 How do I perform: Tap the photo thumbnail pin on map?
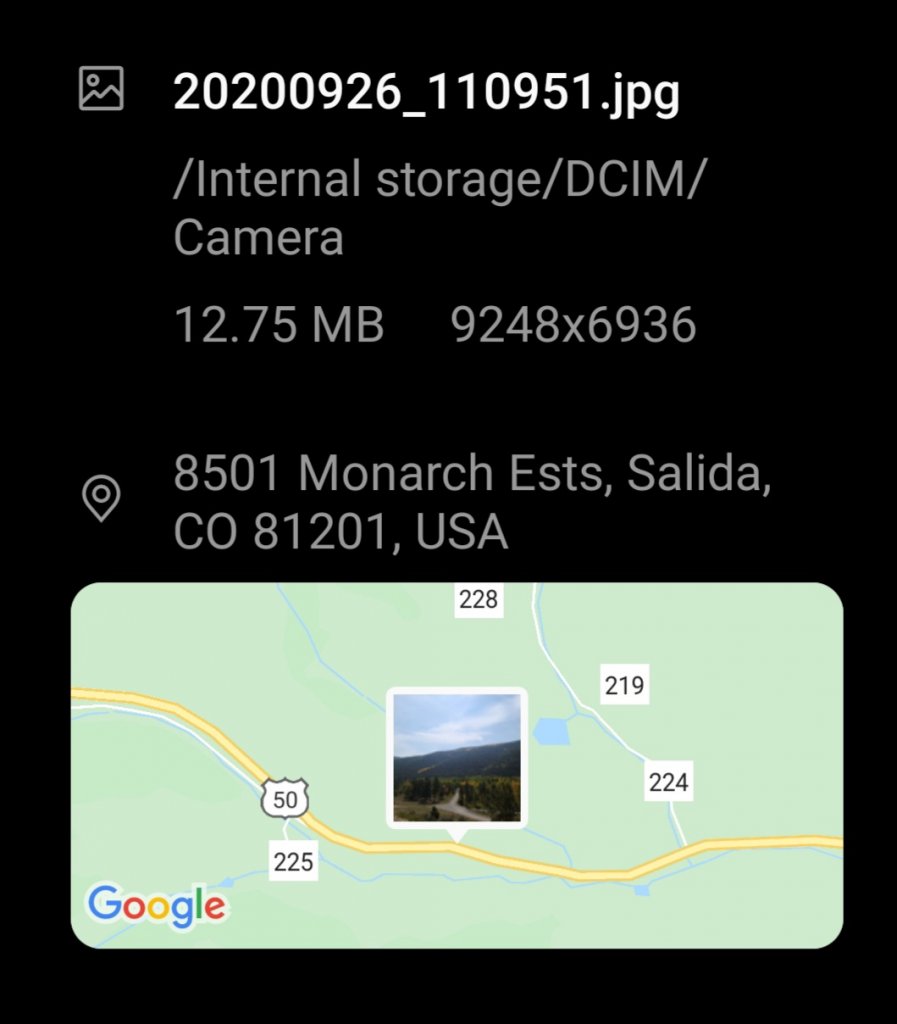click(x=457, y=758)
